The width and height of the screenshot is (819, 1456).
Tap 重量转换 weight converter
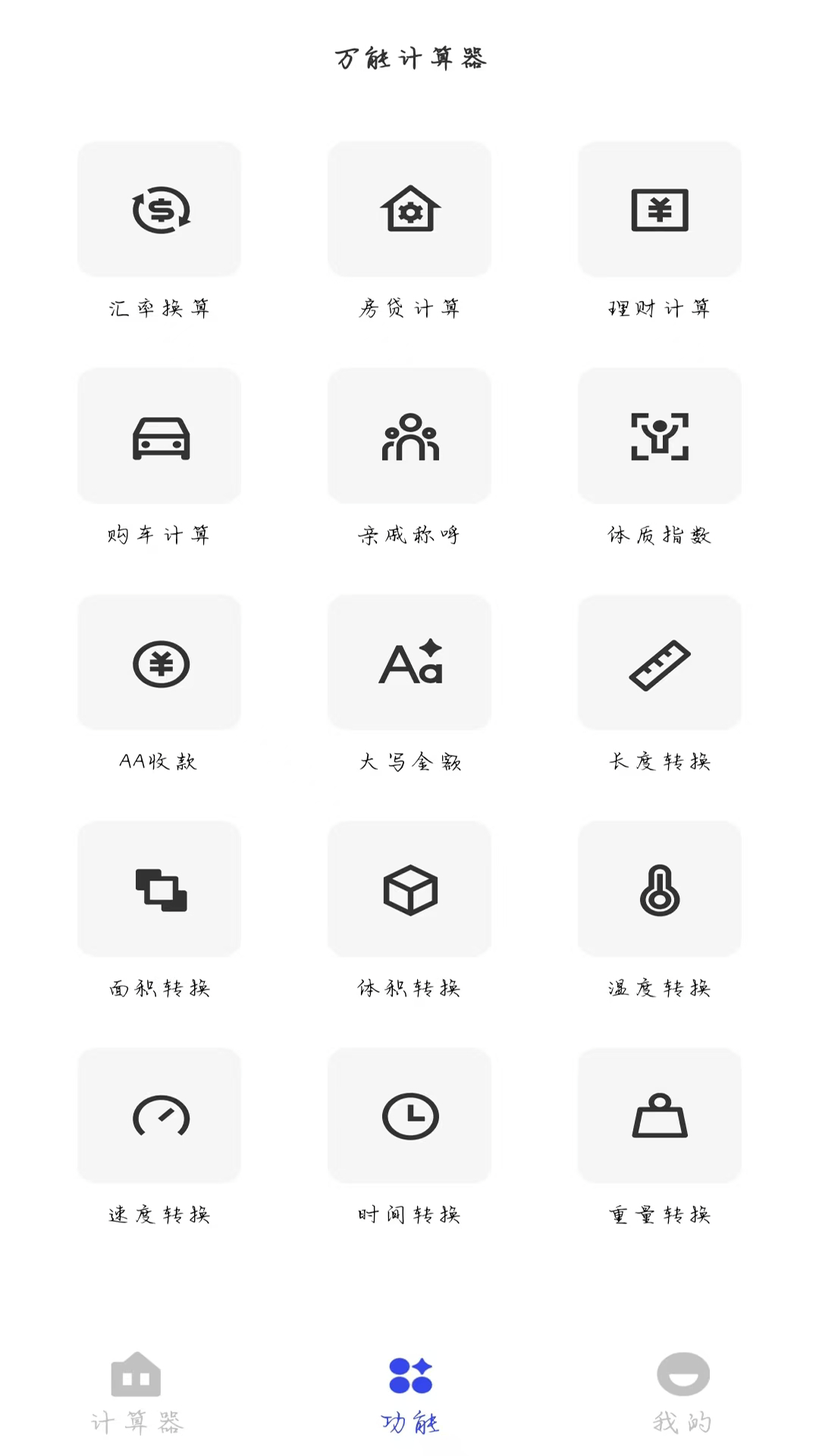(660, 1116)
